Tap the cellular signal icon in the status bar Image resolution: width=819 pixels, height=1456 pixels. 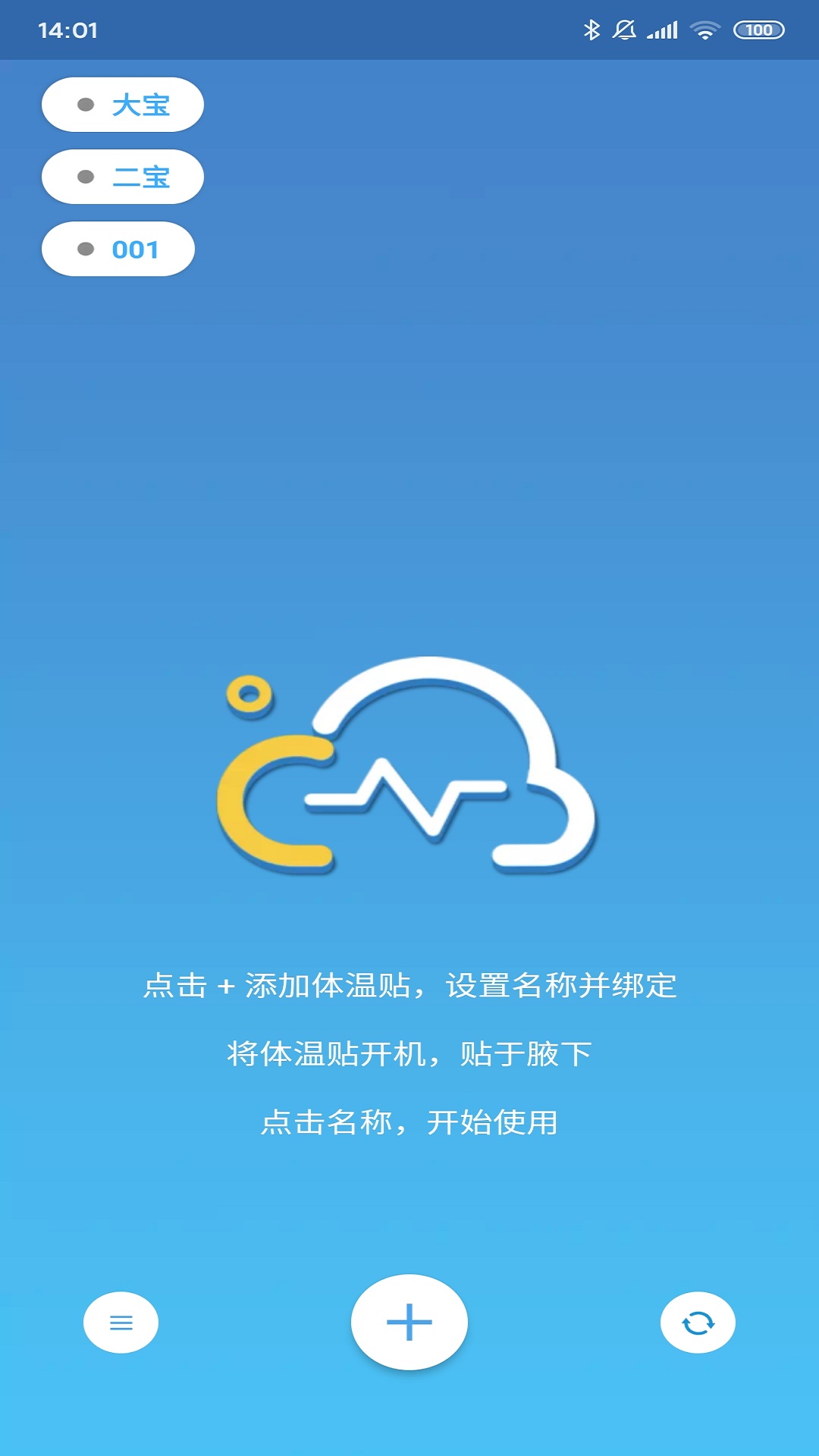(662, 29)
